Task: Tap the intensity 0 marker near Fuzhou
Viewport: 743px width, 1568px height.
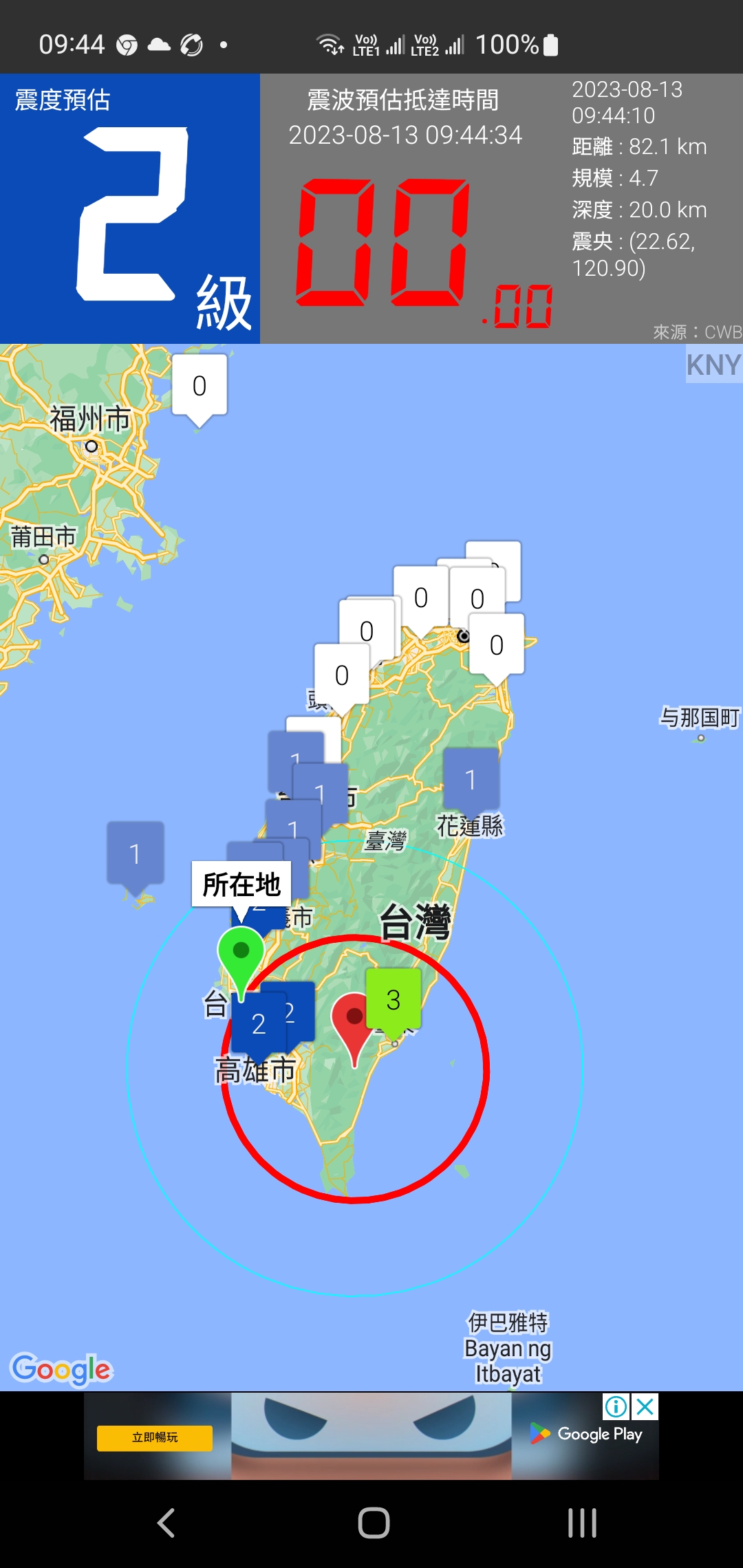Action: pos(200,386)
